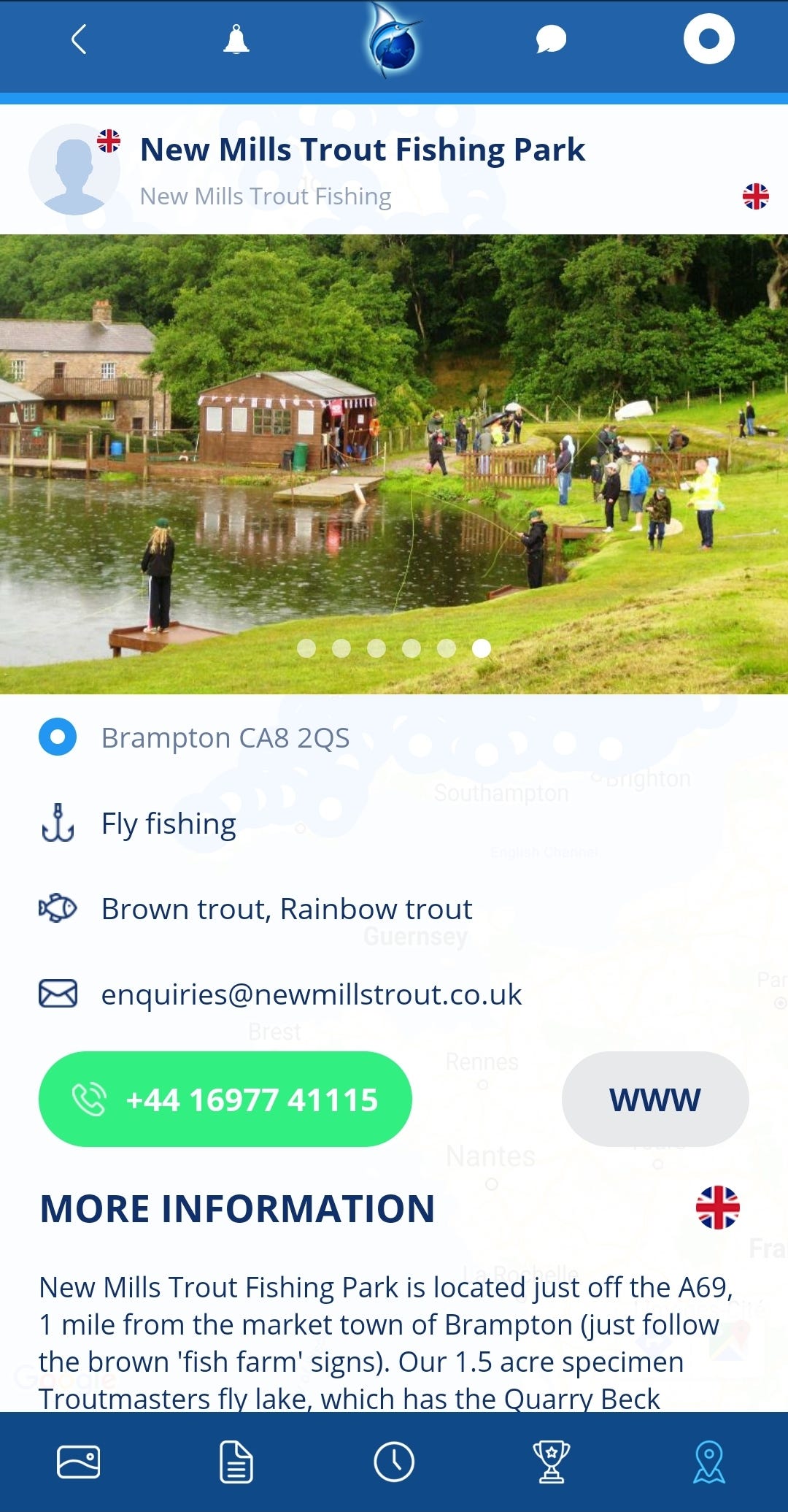Open the WWW website button
This screenshot has width=788, height=1512.
click(x=654, y=1099)
